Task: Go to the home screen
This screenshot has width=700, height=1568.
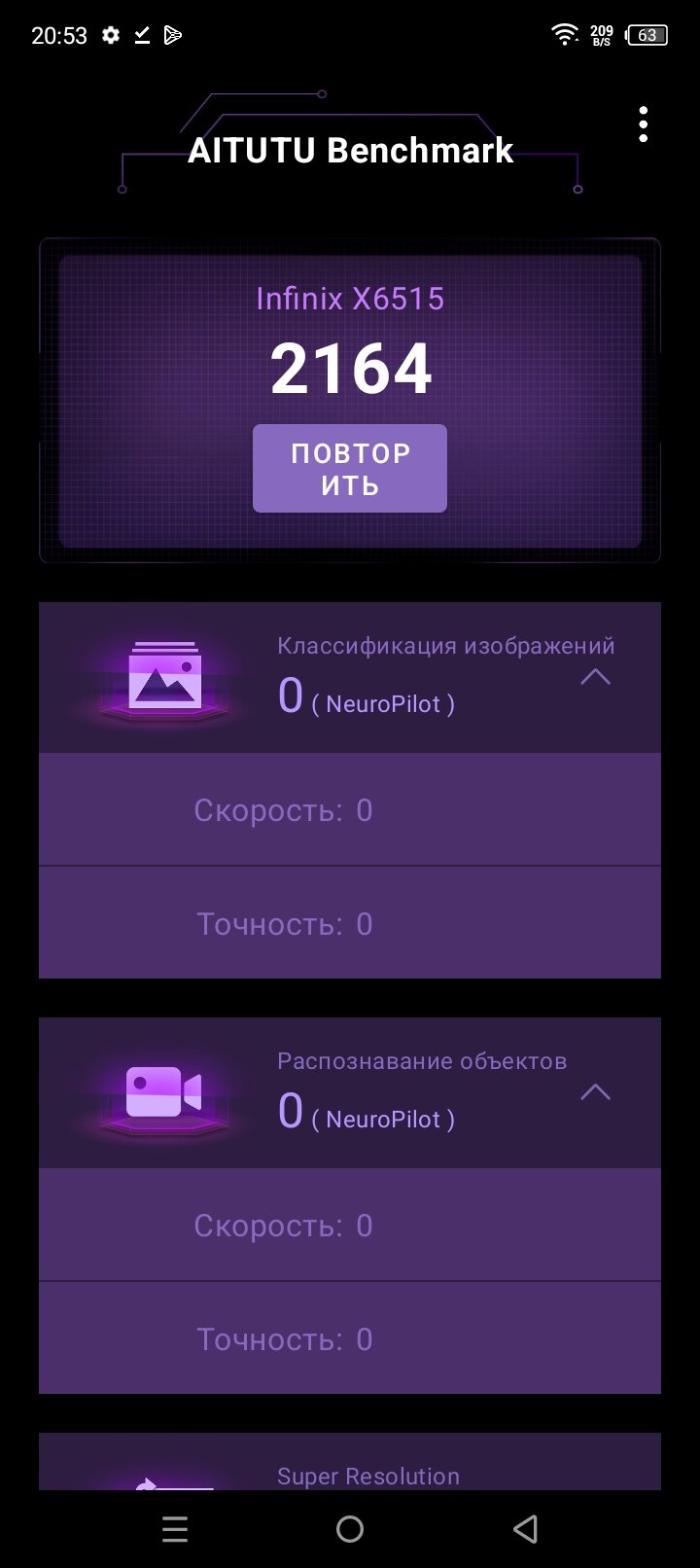Action: pos(350,1529)
